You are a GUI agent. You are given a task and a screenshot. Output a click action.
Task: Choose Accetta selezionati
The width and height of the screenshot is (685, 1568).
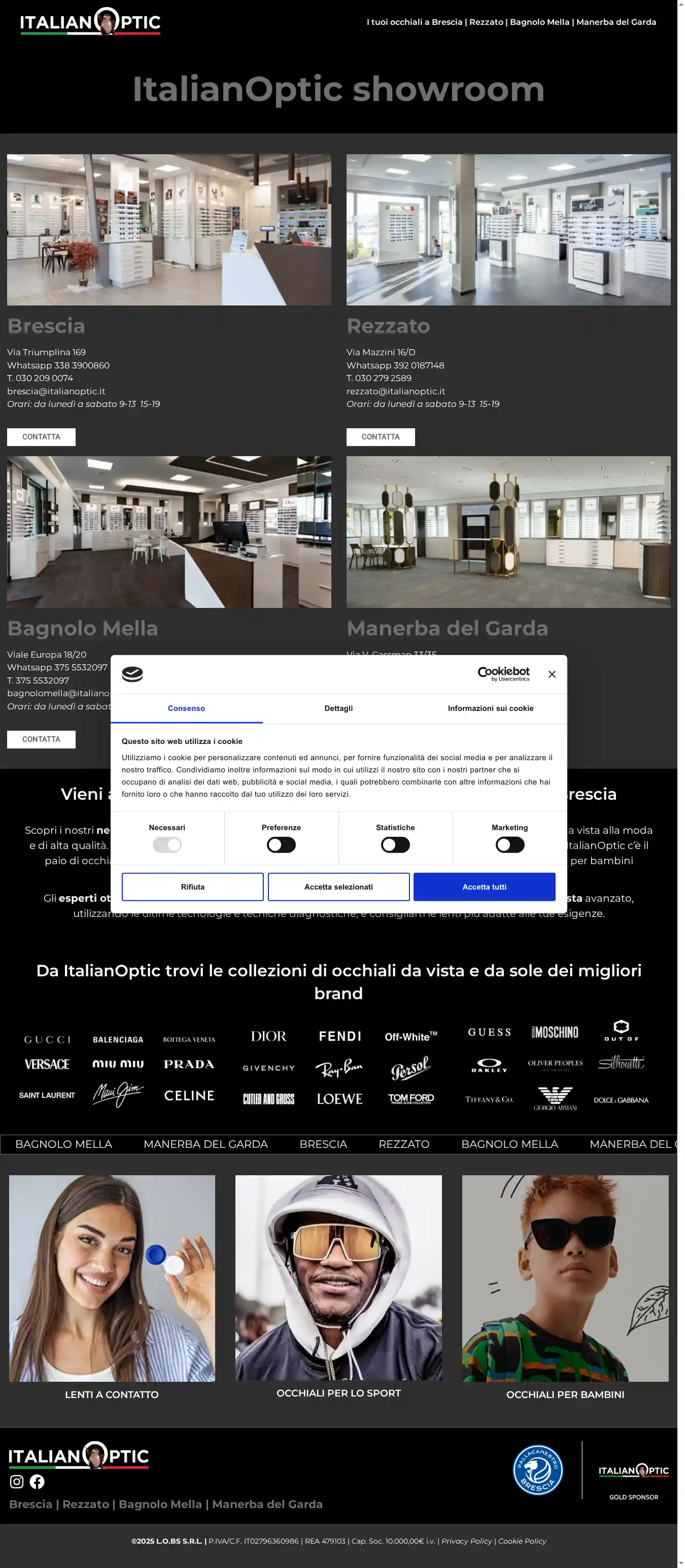tap(338, 887)
